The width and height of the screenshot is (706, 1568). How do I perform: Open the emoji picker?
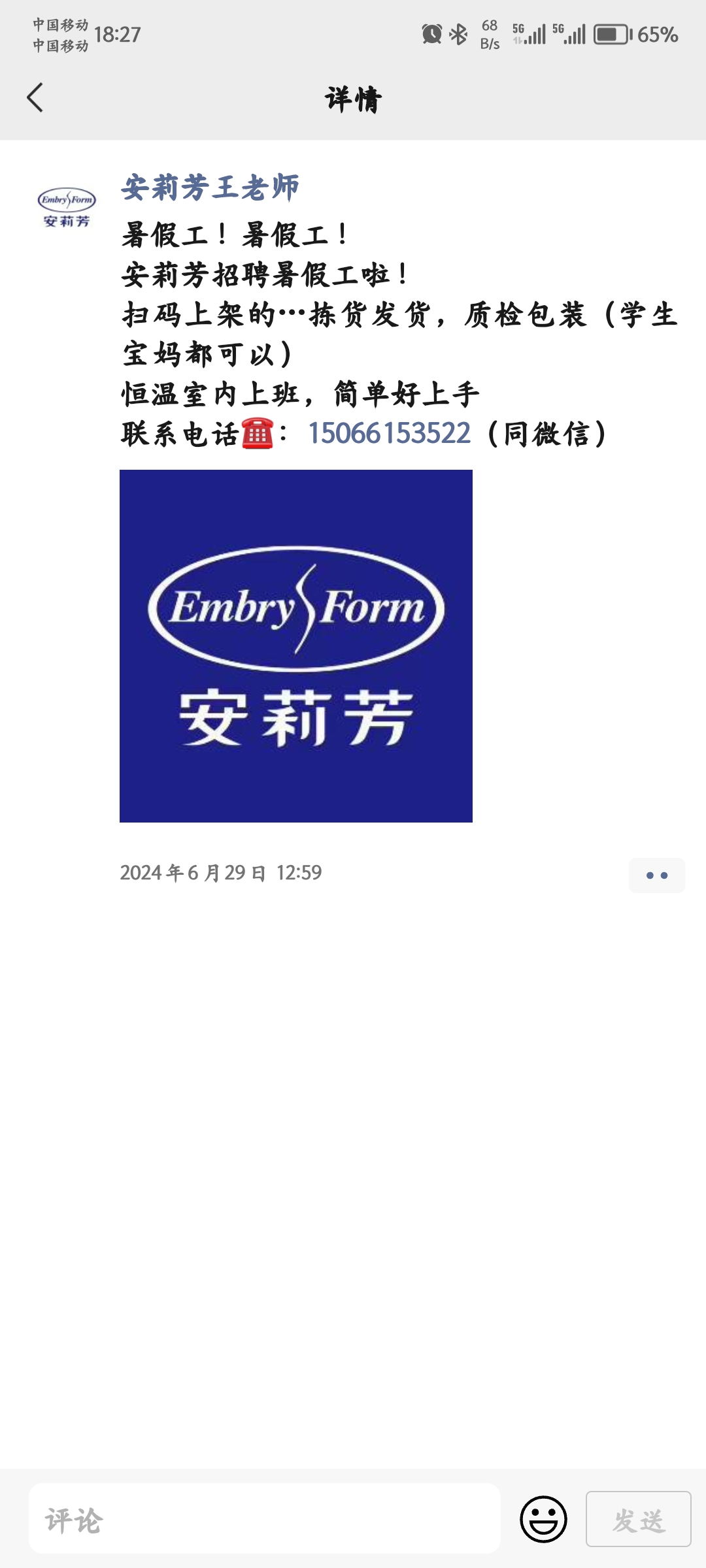point(543,1519)
